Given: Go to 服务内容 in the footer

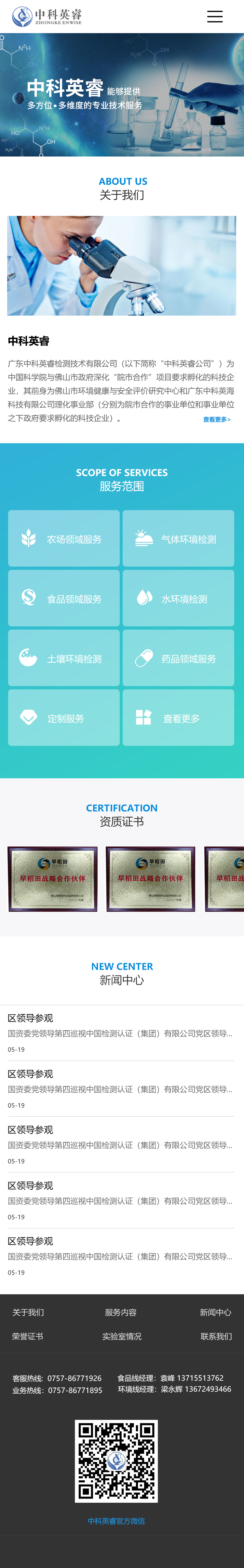Looking at the screenshot, I should point(121,1312).
